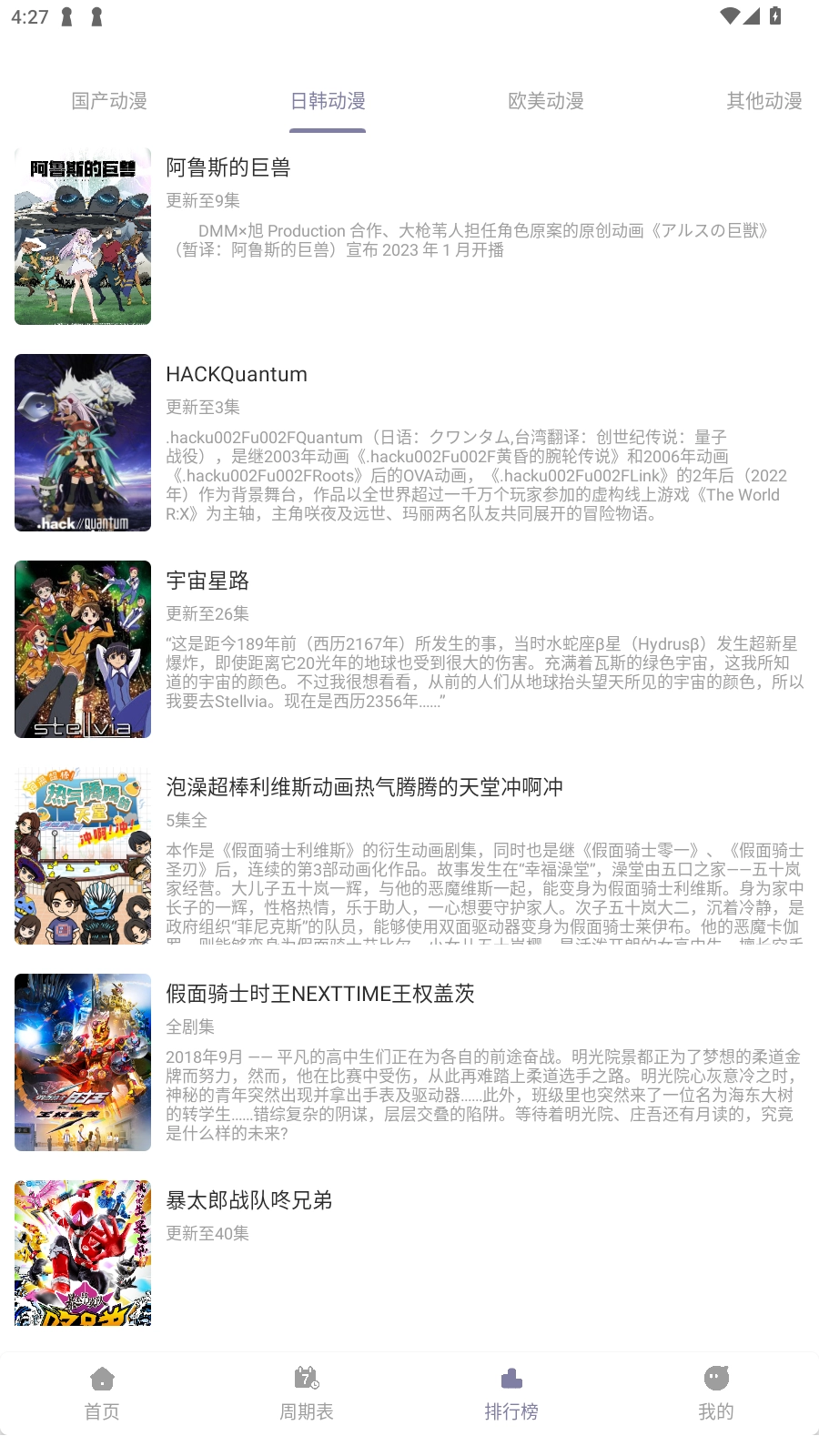Screen dimensions: 819x1456
Task: Tap the Wi-Fi status icon
Action: pos(728,15)
